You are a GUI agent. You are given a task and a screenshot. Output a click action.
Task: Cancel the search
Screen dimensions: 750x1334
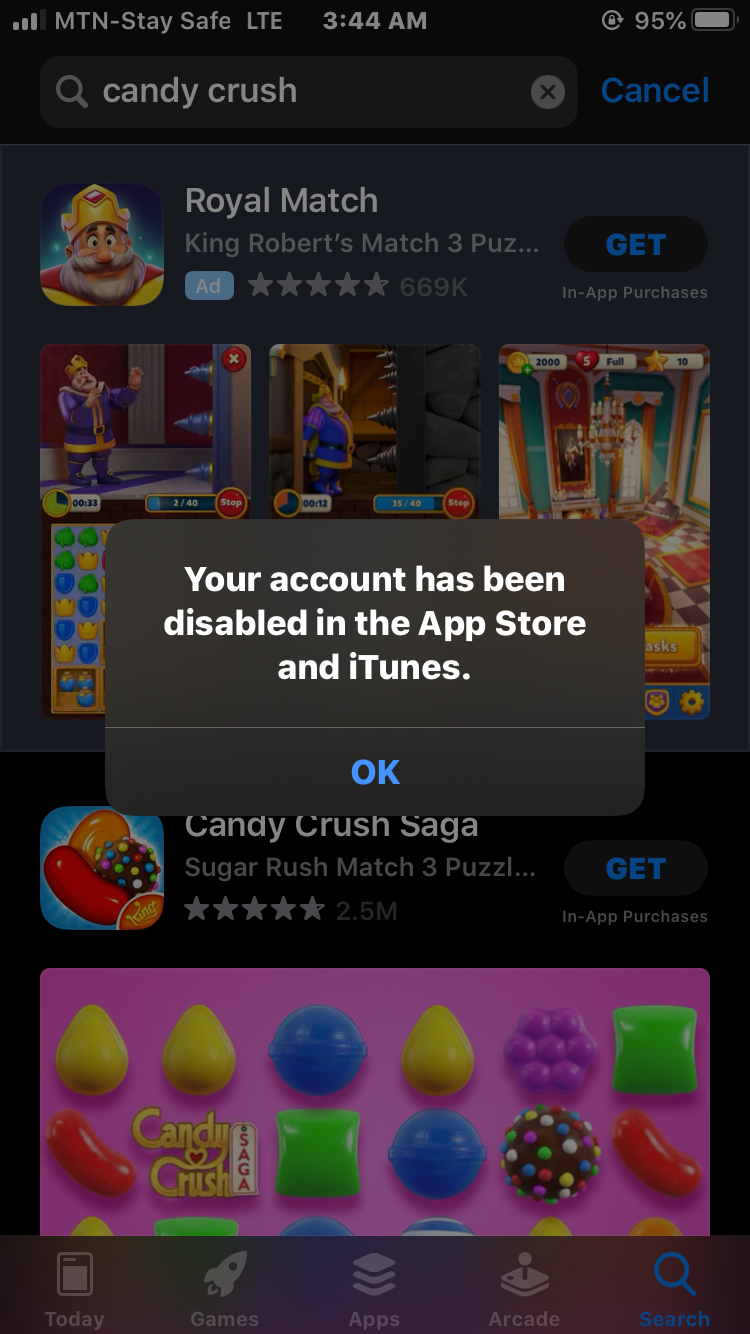[655, 91]
